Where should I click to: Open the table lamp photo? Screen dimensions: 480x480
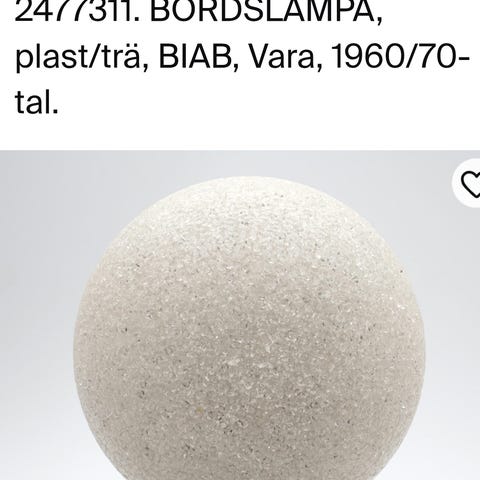pos(240,315)
